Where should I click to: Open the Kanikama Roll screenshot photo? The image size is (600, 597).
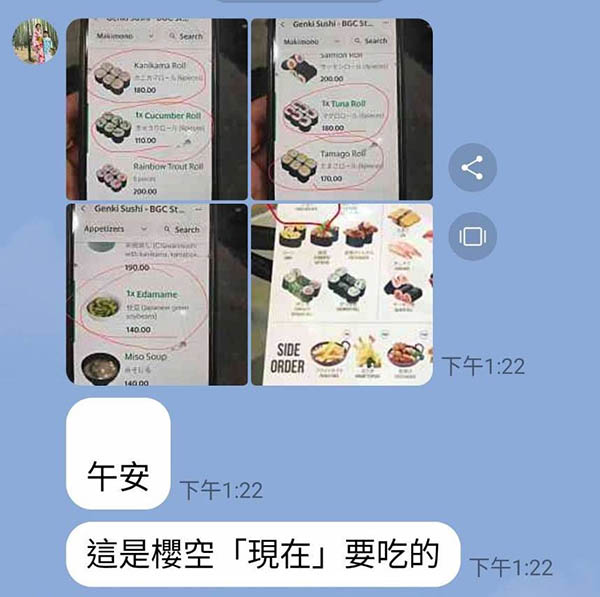[x=156, y=108]
